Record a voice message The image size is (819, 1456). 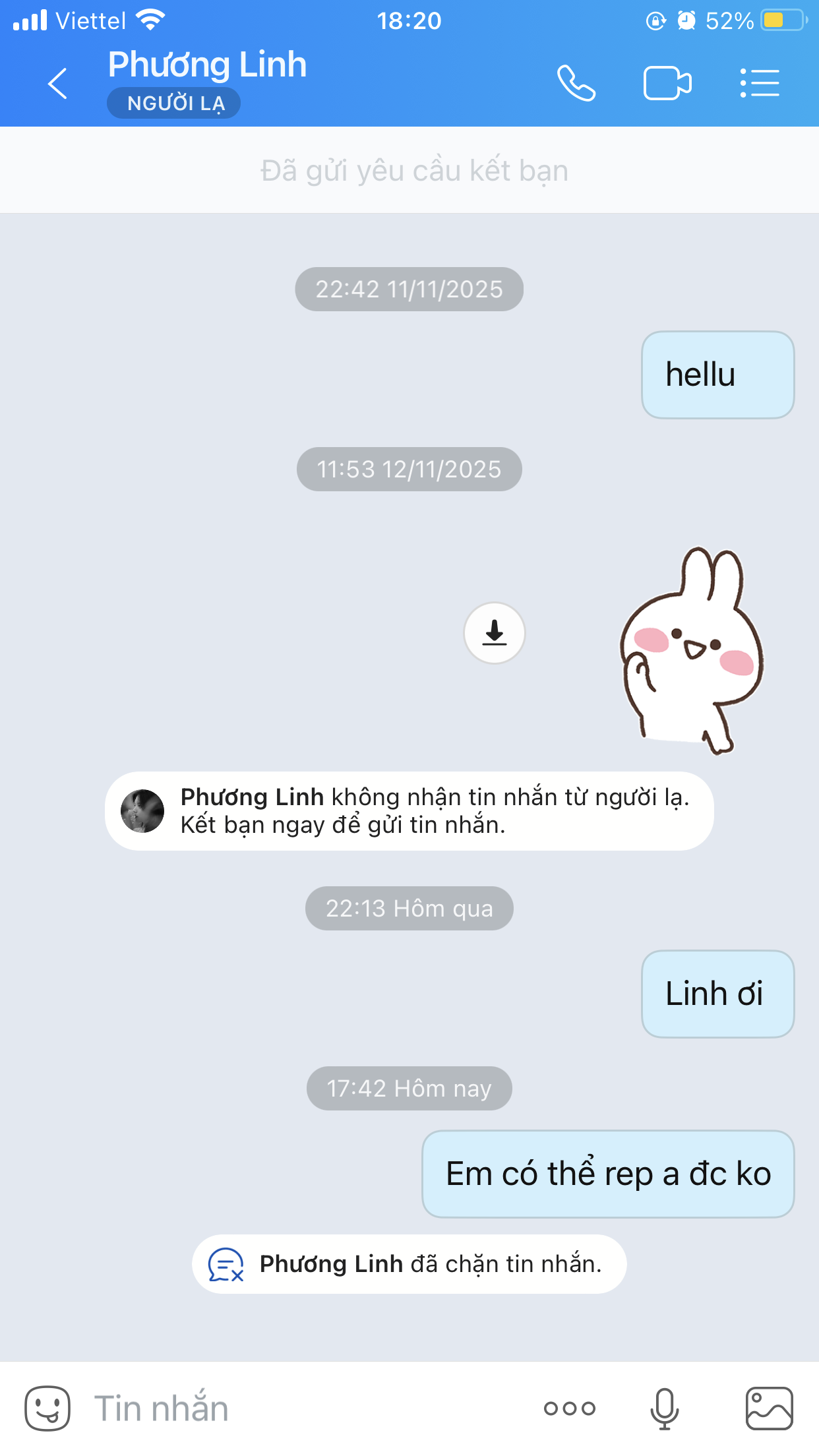pos(664,1409)
